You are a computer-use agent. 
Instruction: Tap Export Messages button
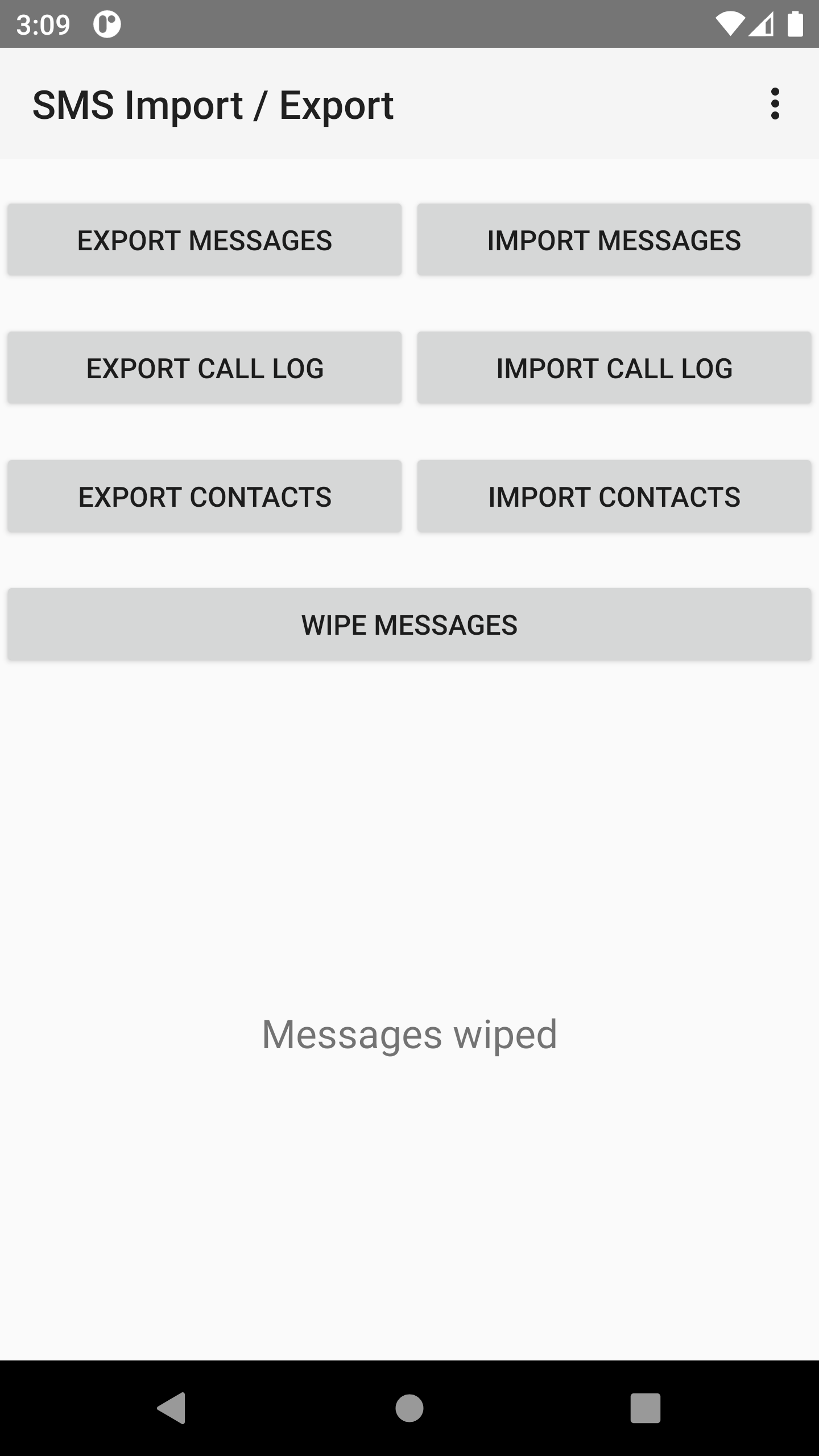[x=205, y=240]
